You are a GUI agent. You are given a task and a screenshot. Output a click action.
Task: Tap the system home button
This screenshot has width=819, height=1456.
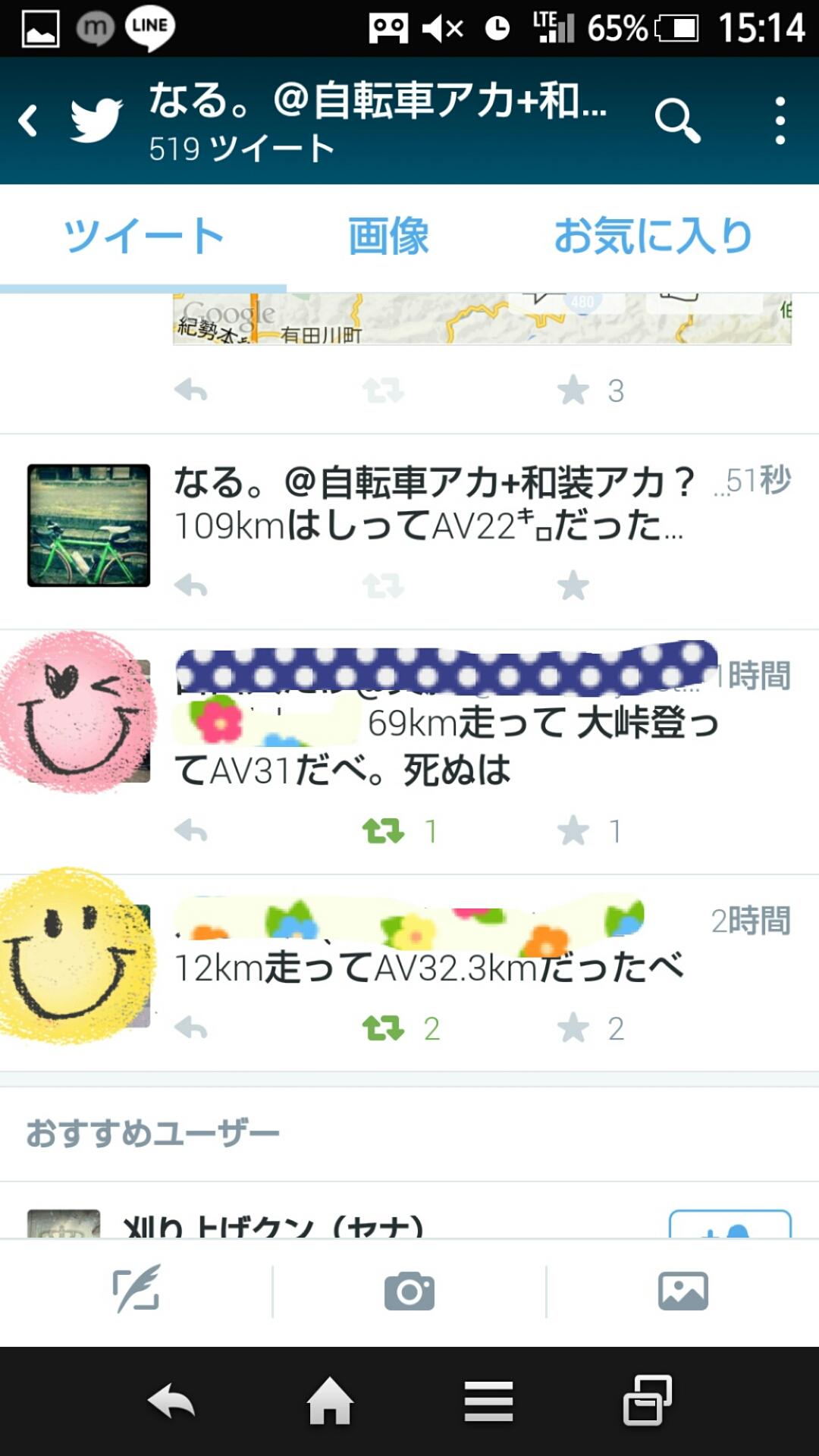point(330,1401)
